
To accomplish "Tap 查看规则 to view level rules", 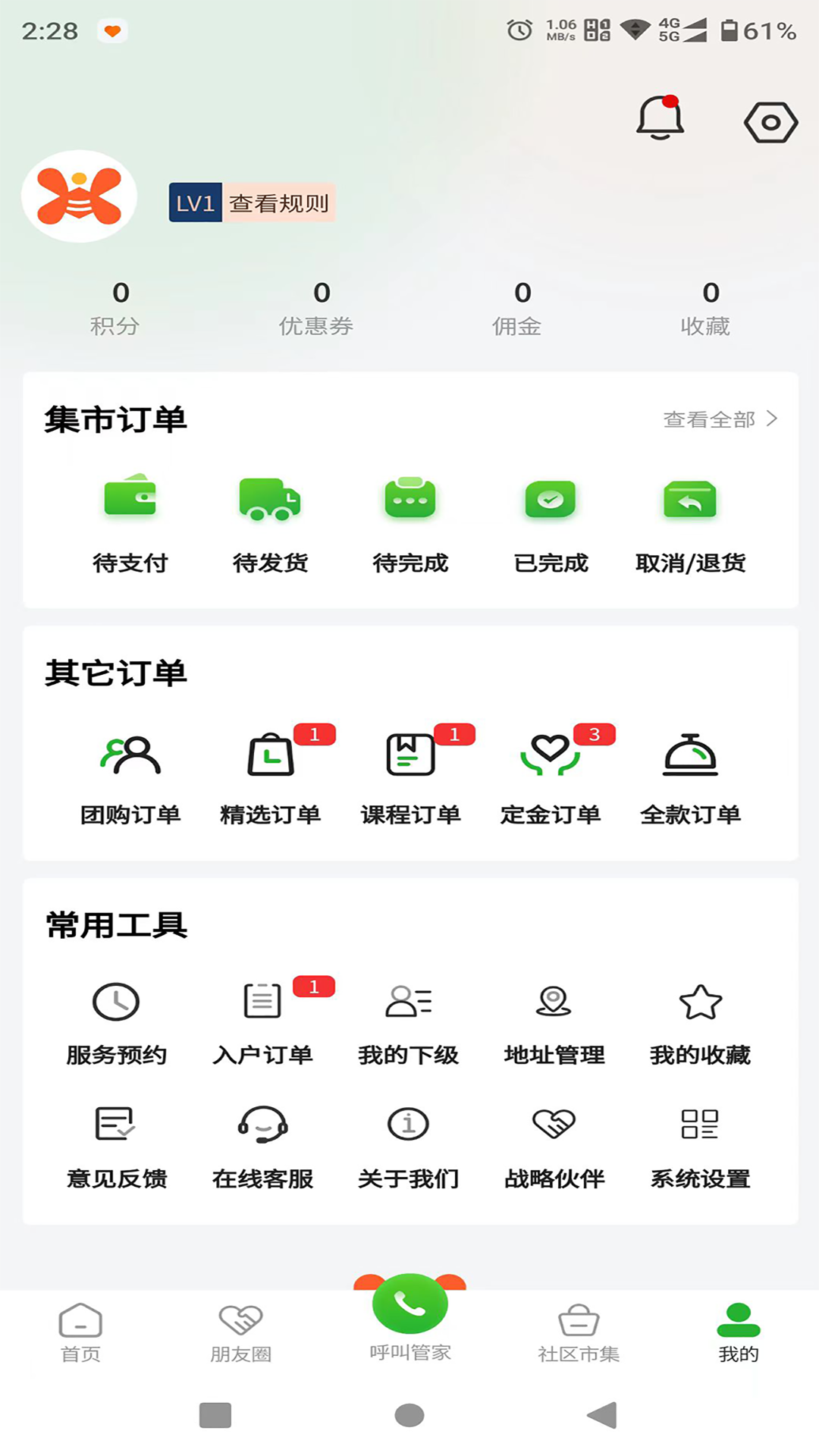I will (278, 203).
